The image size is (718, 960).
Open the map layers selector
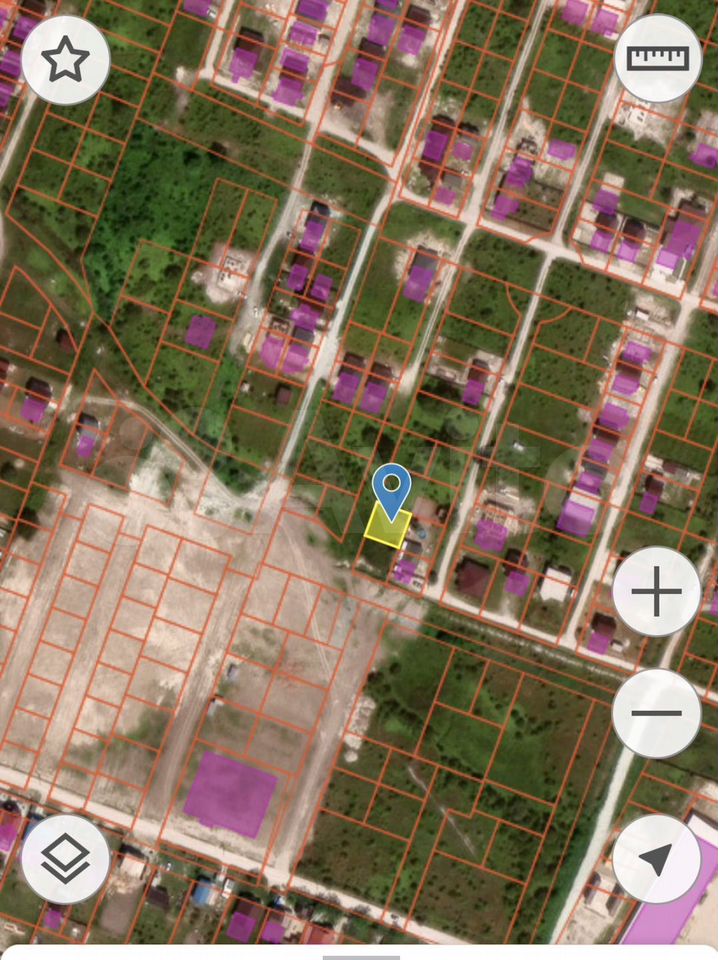tap(65, 858)
